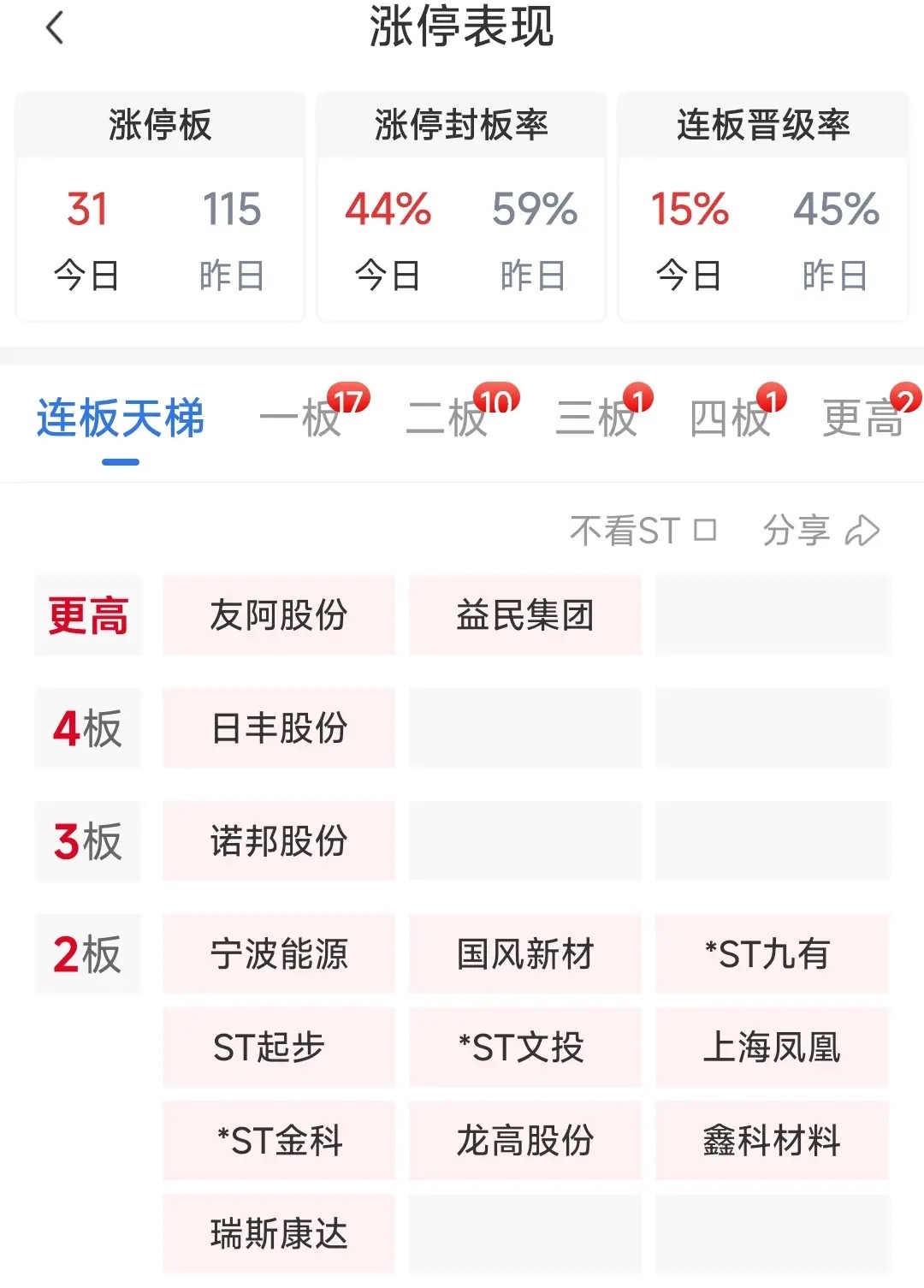Switch to the 更高 tab
Viewport: 924px width, 1288px height.
(x=862, y=418)
